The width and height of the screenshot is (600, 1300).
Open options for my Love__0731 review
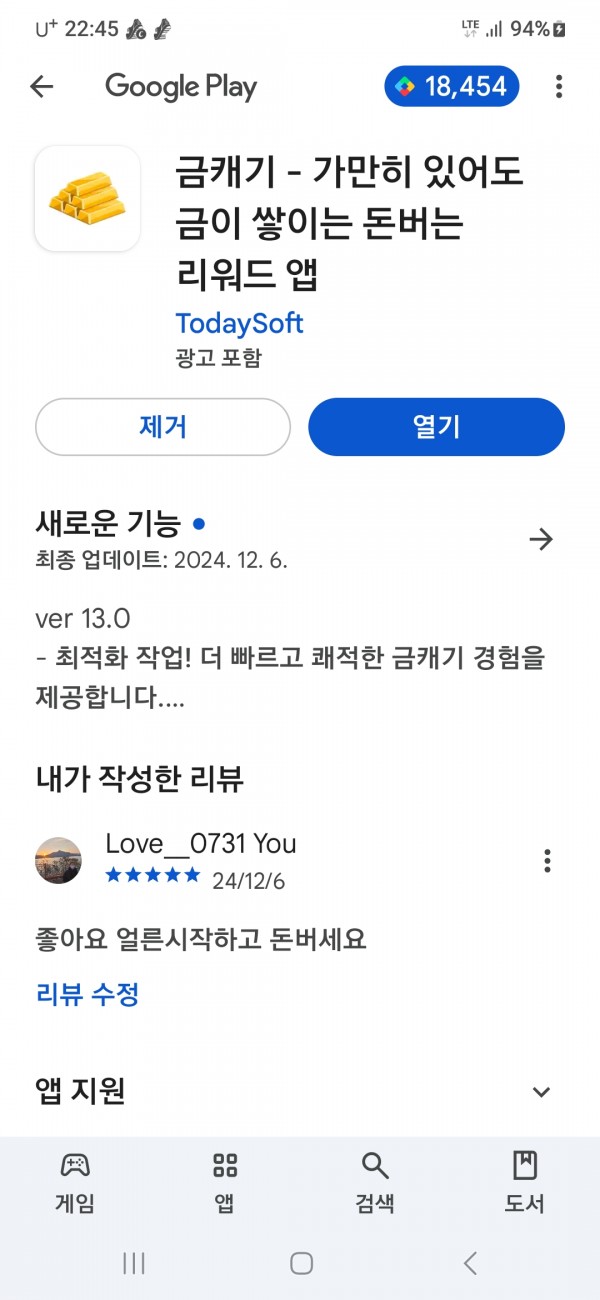click(x=547, y=860)
